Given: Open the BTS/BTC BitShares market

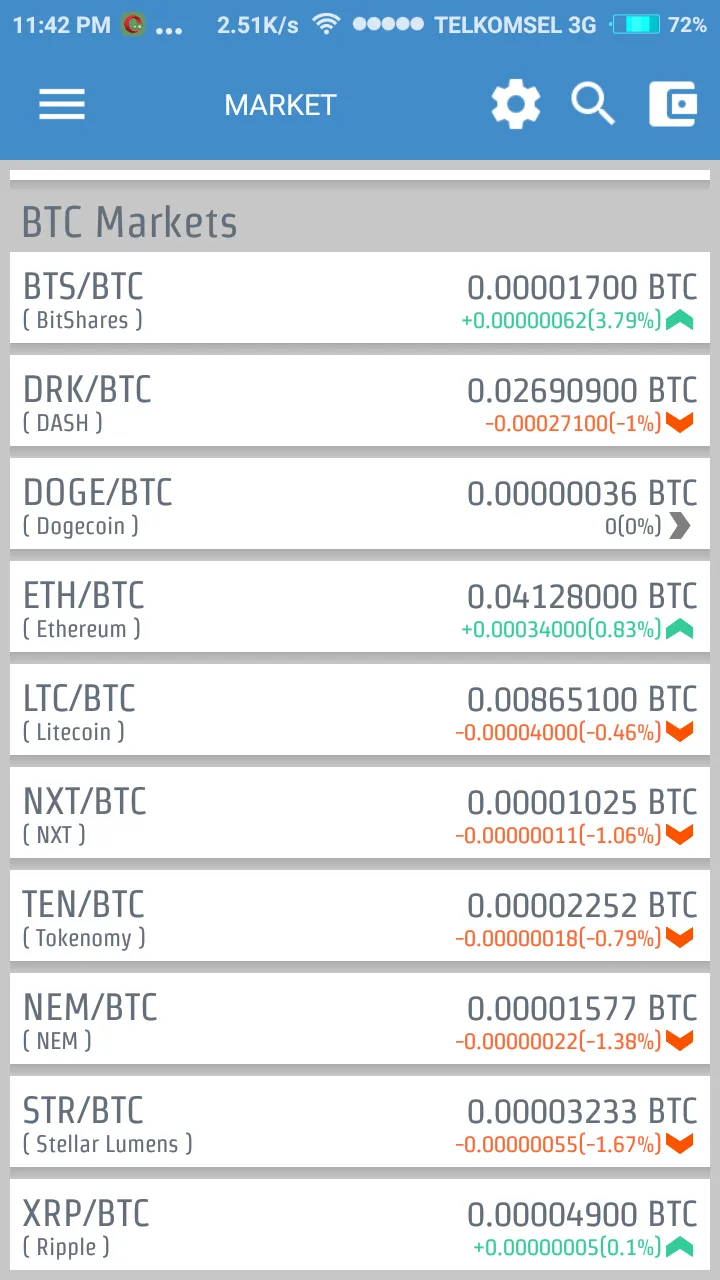Looking at the screenshot, I should pyautogui.click(x=360, y=298).
